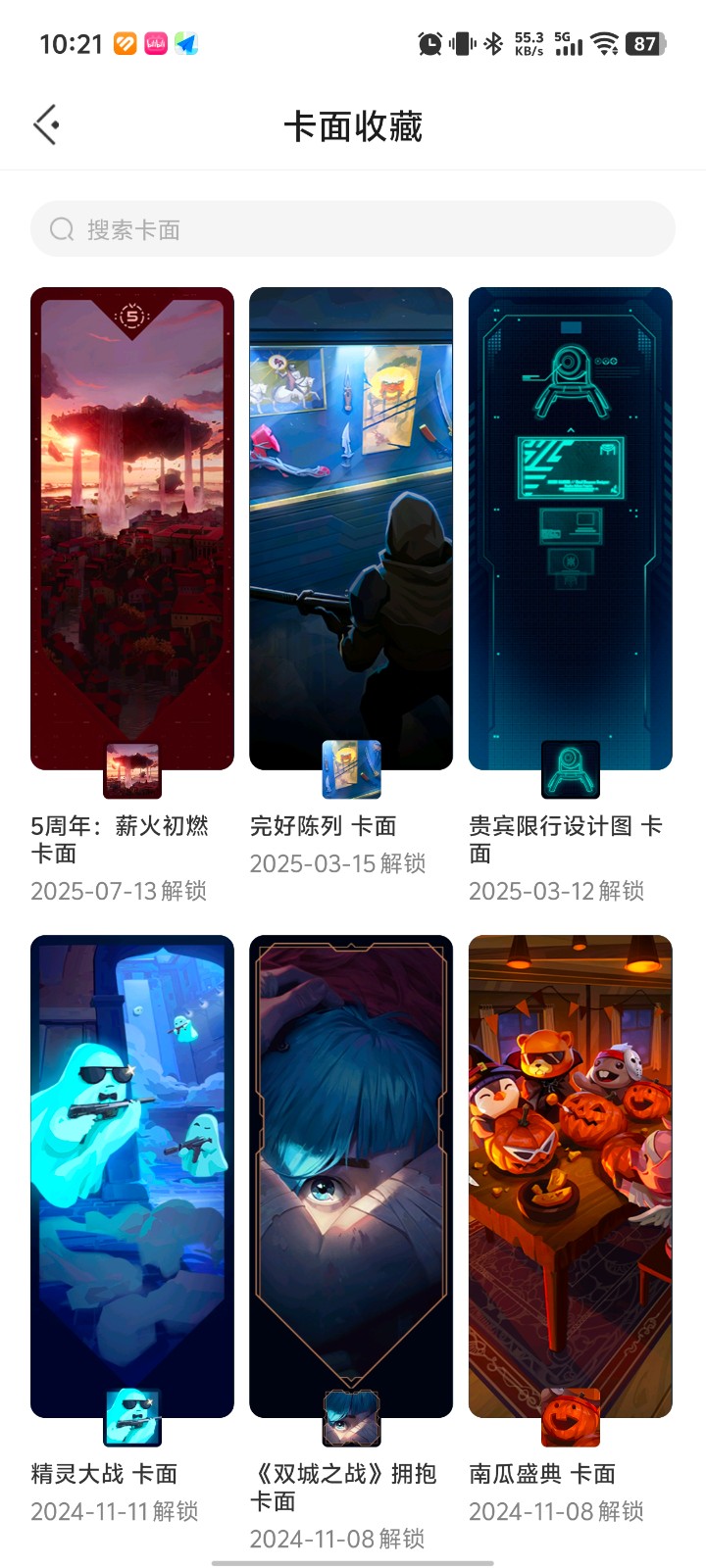Viewport: 706px width, 1568px height.
Task: Open the 精灵大战 card
Action: click(132, 1176)
